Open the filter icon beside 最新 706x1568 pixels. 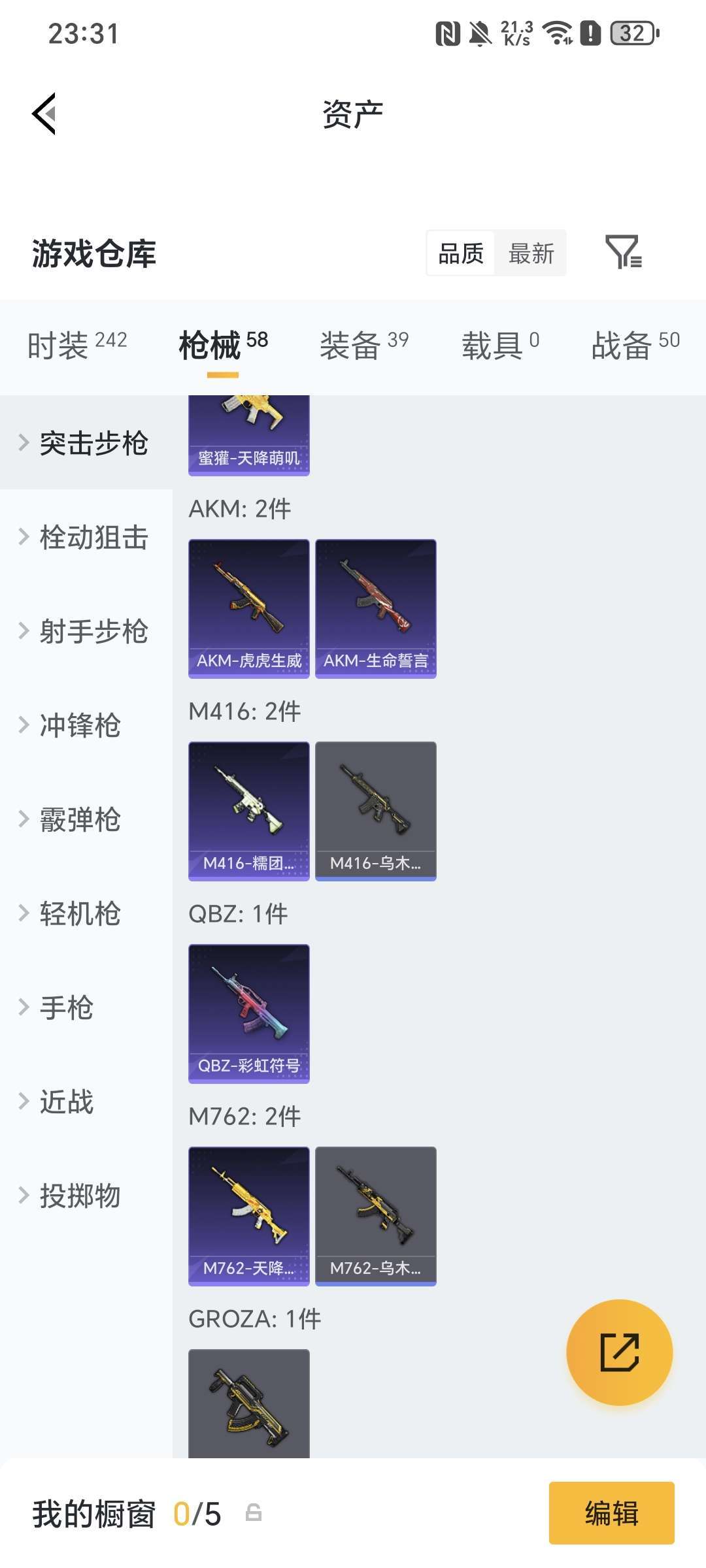pyautogui.click(x=623, y=253)
